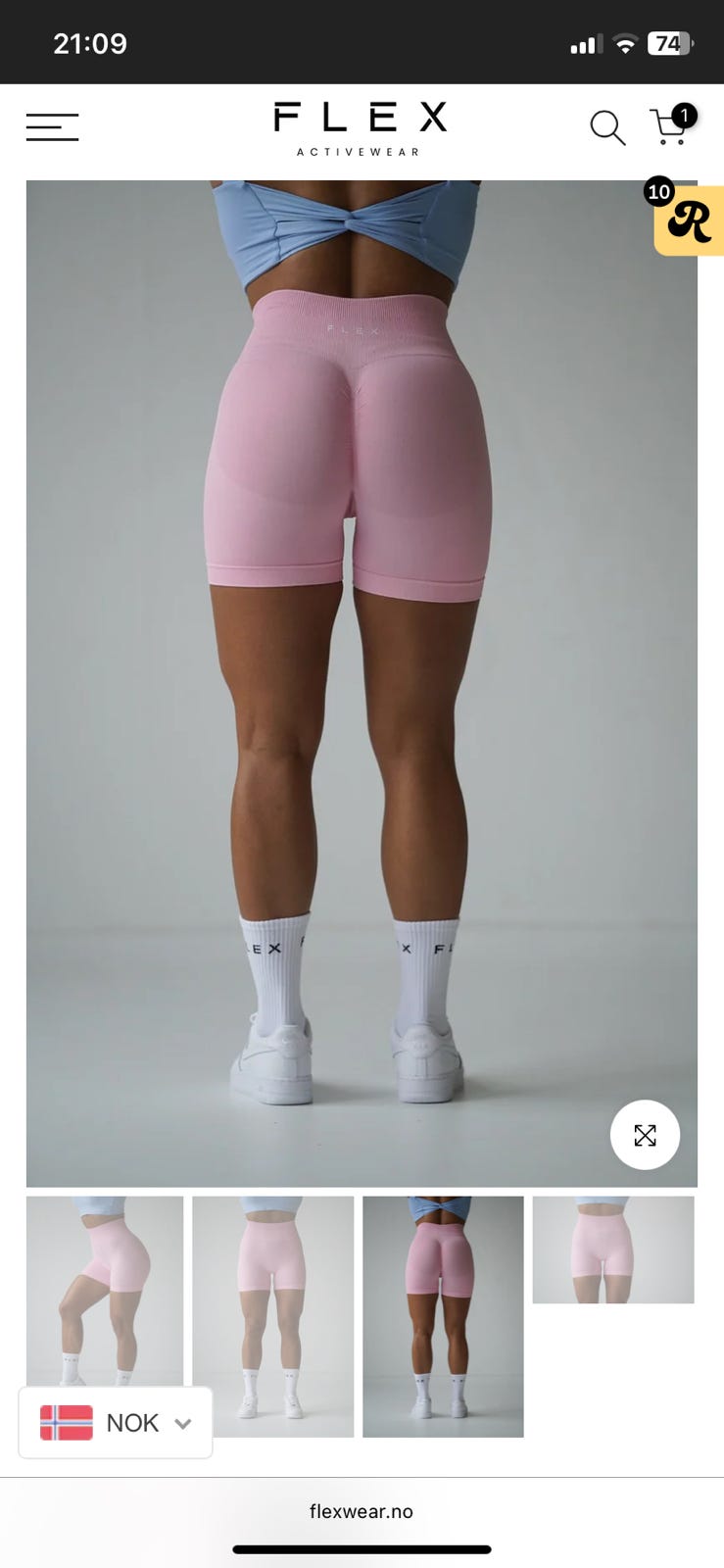Open the search magnifier
The width and height of the screenshot is (724, 1568).
607,127
